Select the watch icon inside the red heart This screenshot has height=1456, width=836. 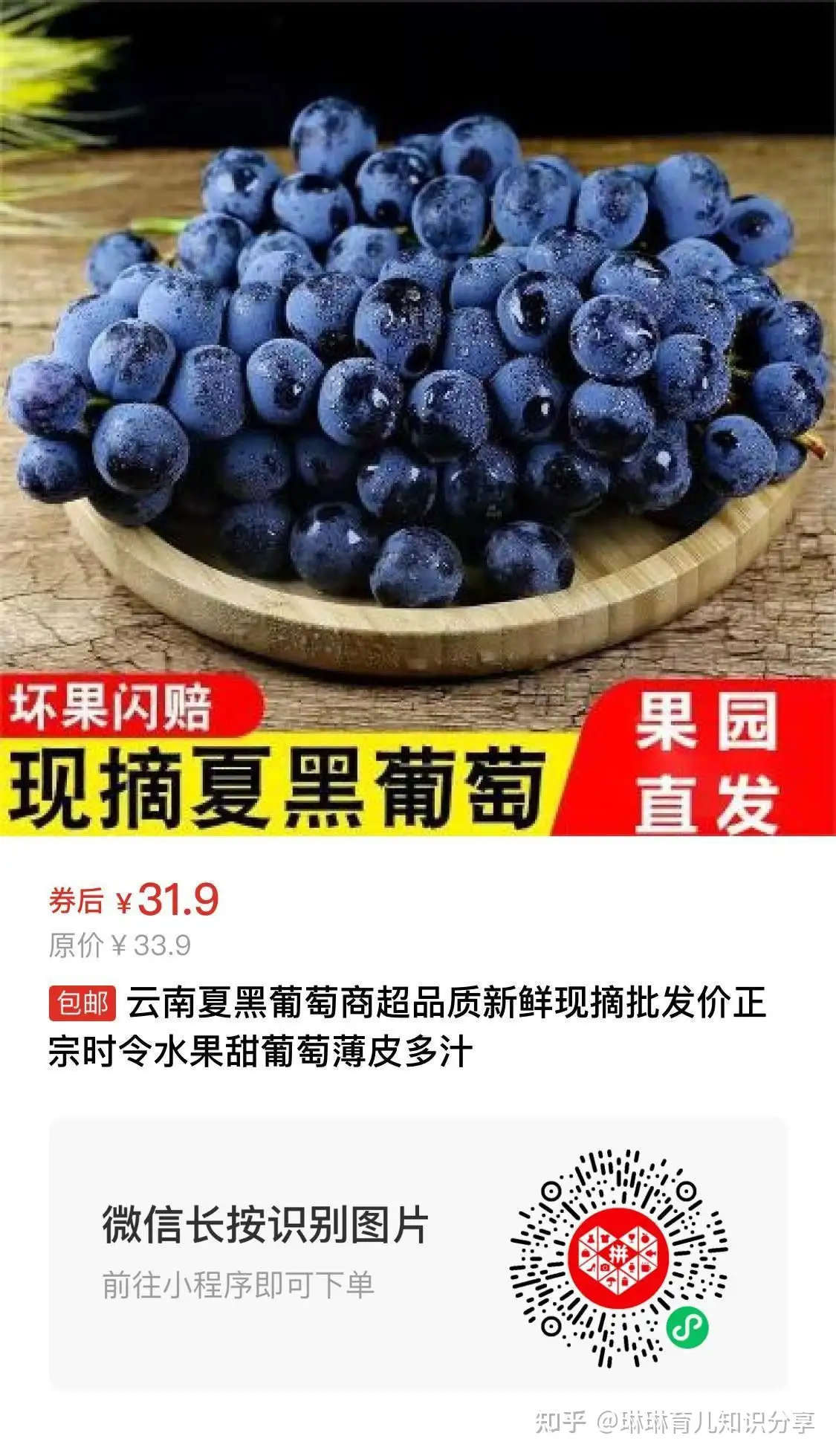(x=632, y=1266)
